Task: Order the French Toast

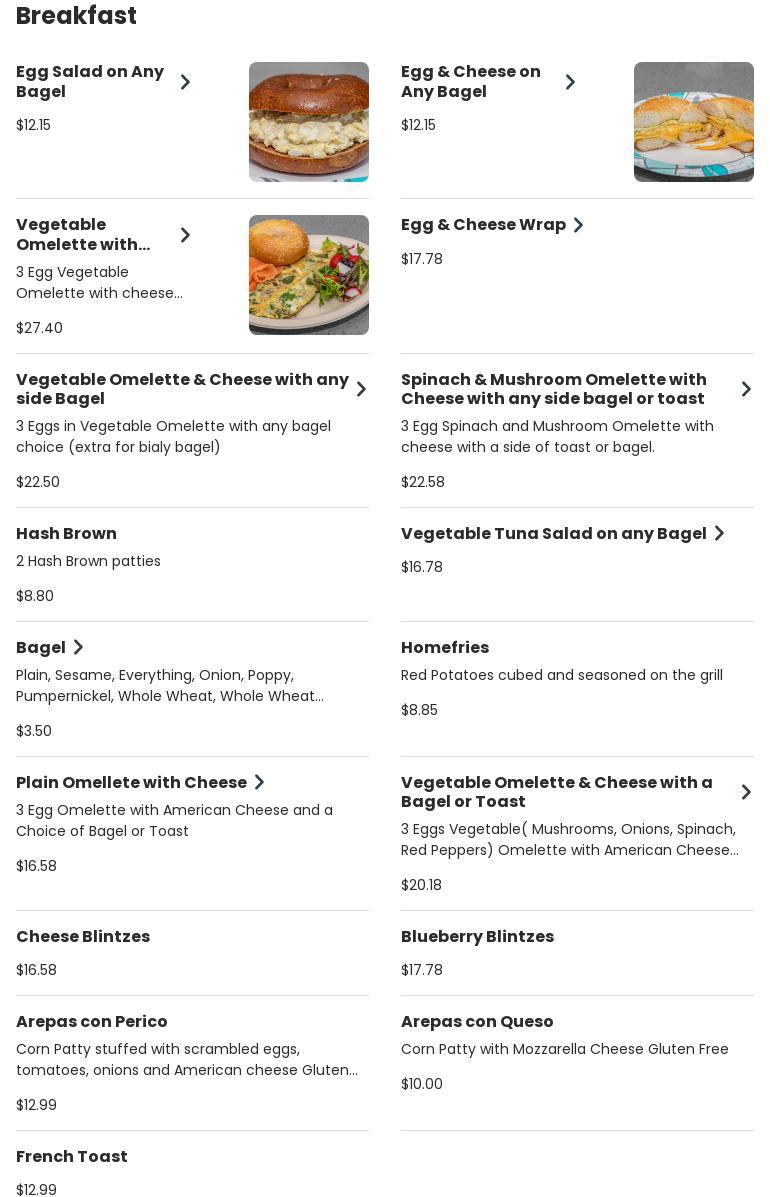Action: click(72, 1157)
